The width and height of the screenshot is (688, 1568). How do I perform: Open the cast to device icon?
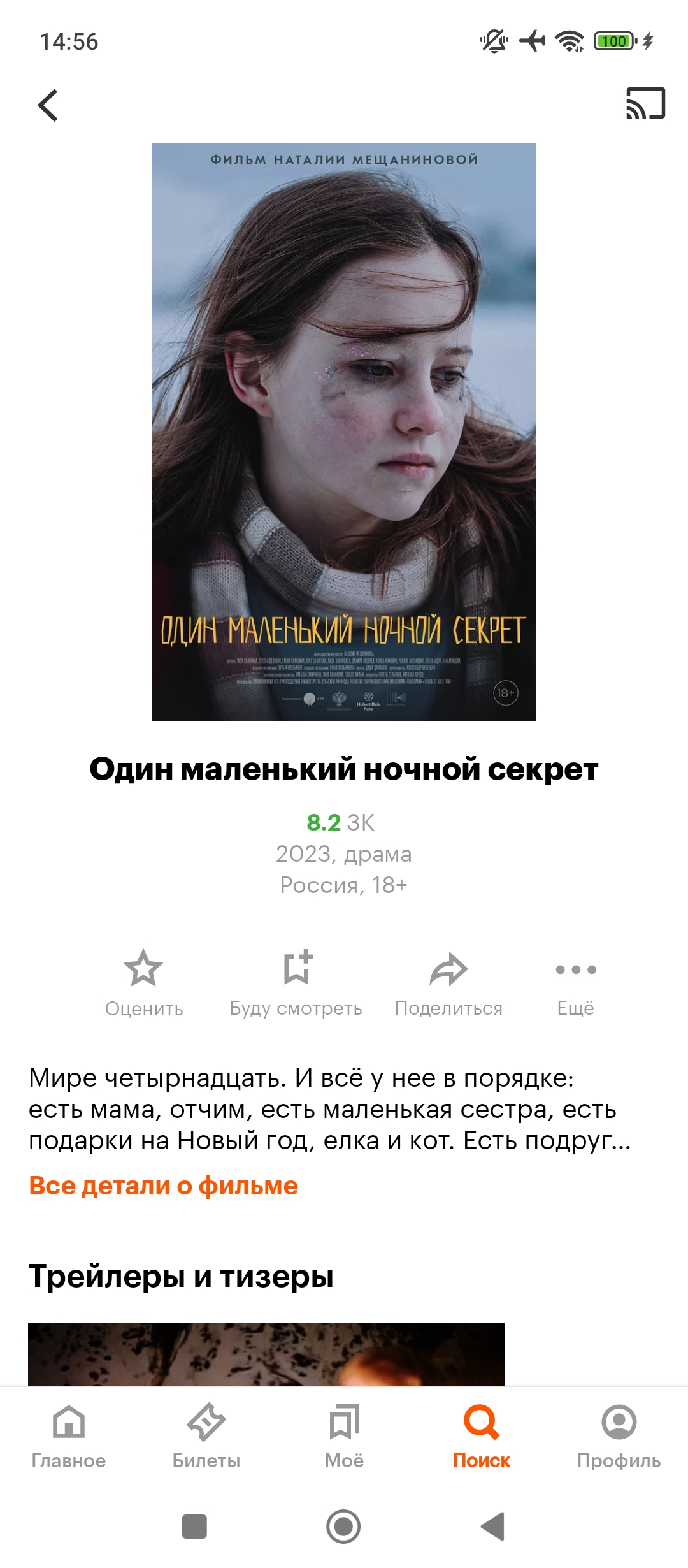coord(645,103)
